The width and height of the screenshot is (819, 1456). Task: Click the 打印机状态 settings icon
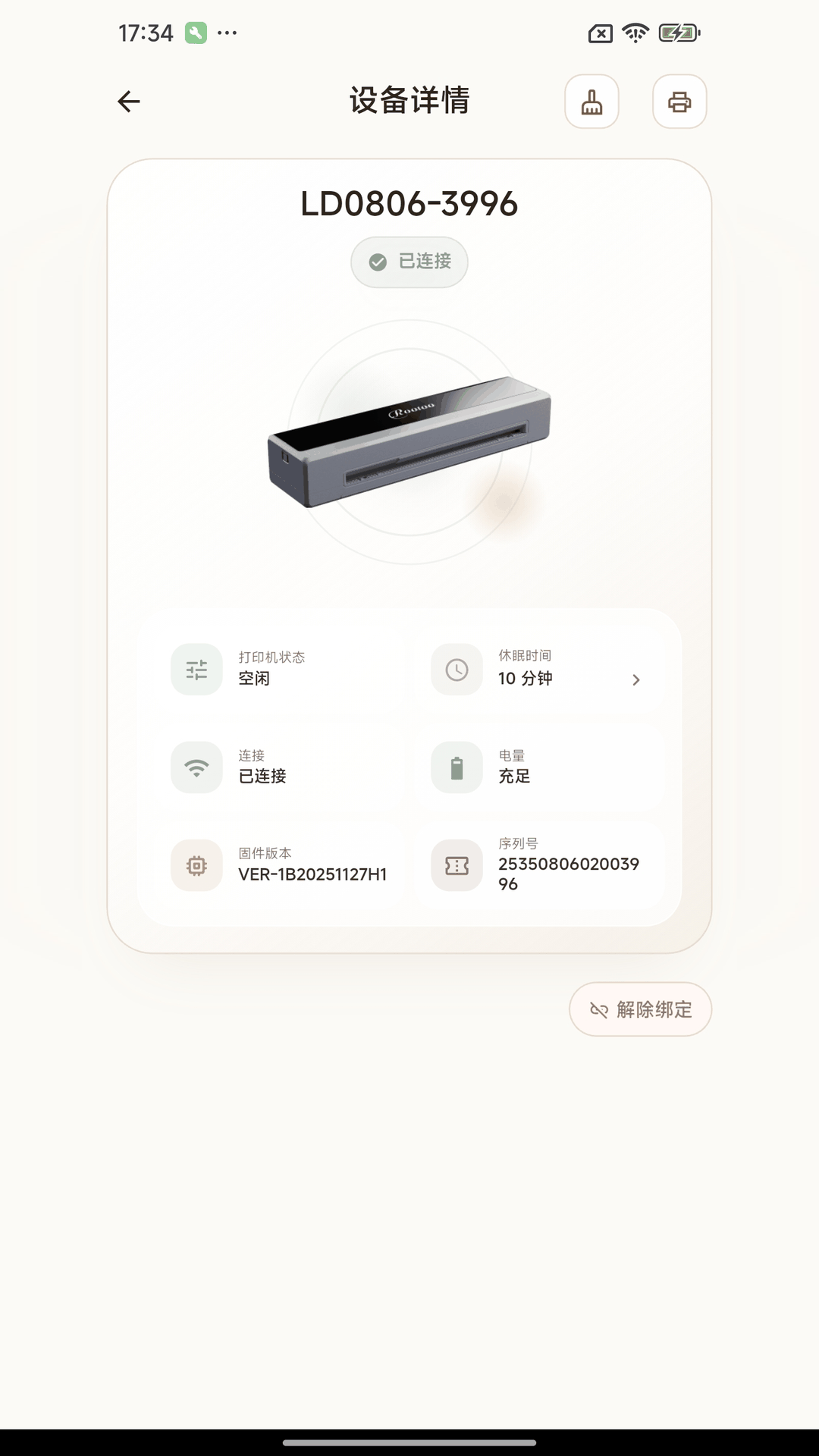196,670
